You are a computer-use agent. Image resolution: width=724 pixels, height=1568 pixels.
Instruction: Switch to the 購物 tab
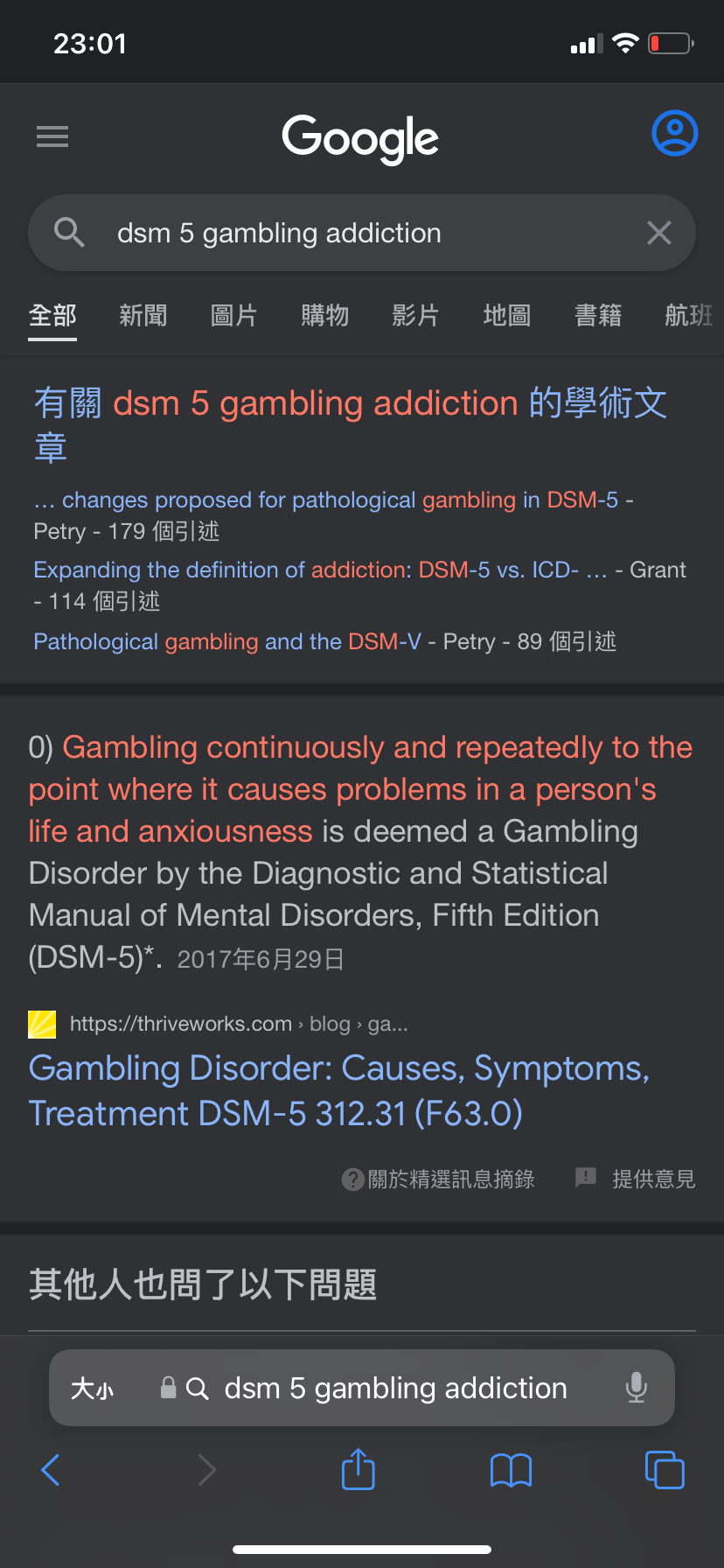point(325,315)
